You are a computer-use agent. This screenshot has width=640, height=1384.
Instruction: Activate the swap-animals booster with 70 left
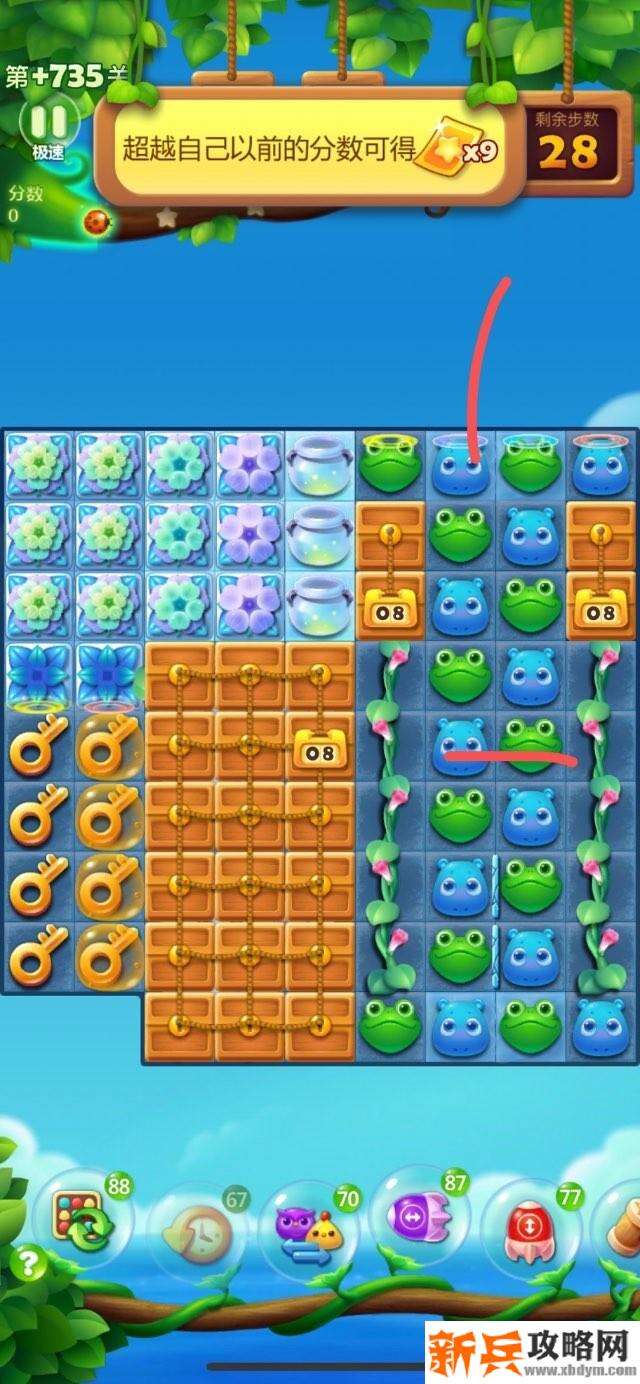[308, 1230]
